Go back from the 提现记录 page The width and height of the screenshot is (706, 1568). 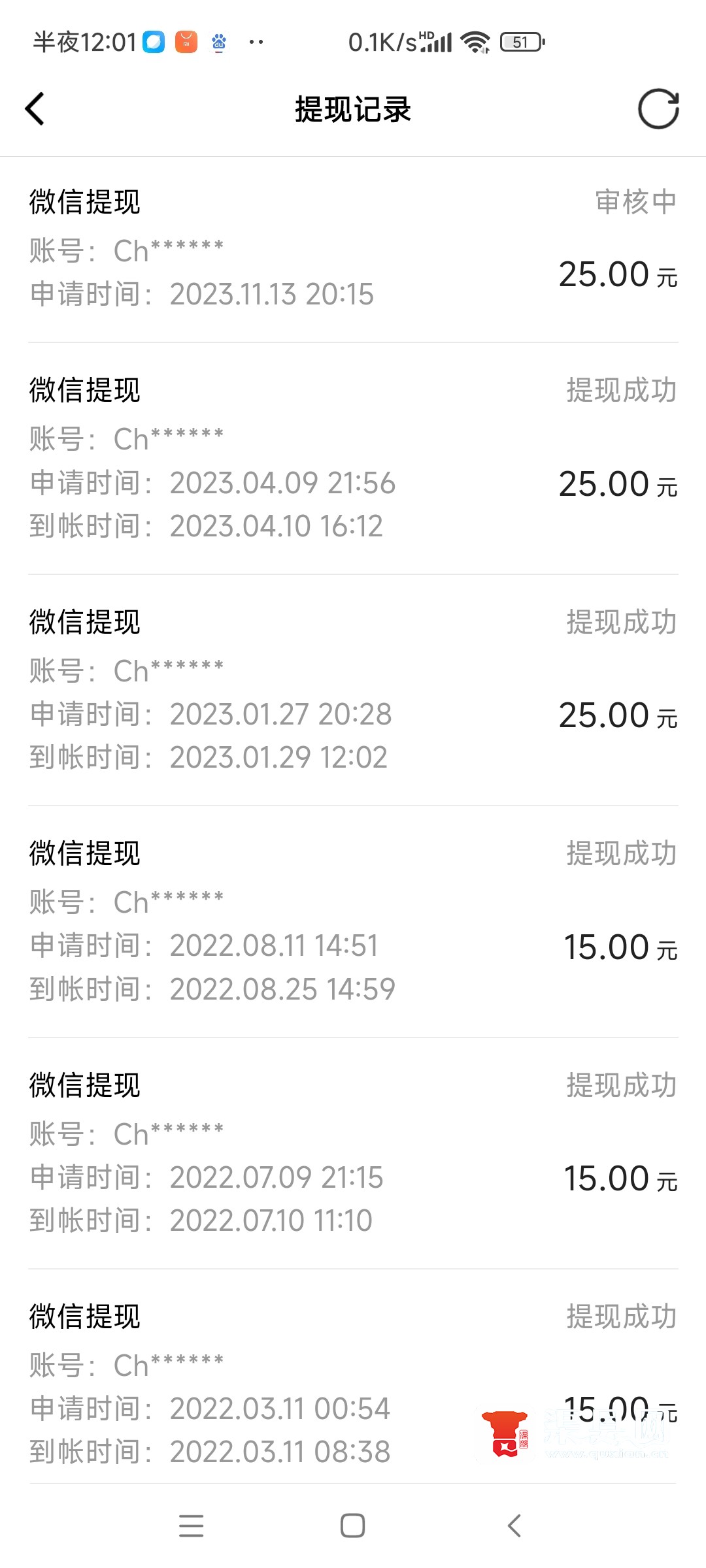coord(35,108)
